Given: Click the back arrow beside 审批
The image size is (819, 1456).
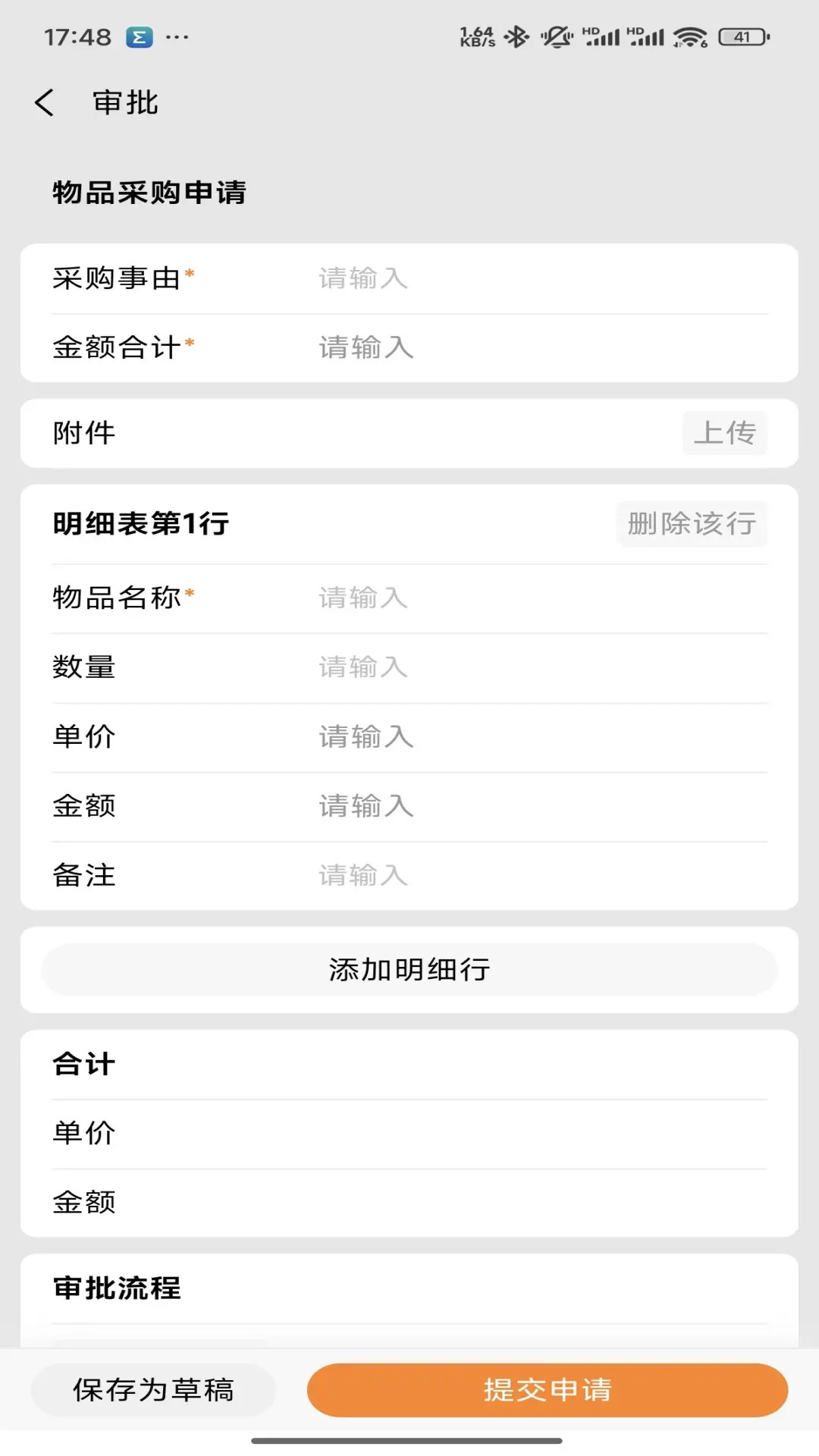Looking at the screenshot, I should [x=43, y=102].
